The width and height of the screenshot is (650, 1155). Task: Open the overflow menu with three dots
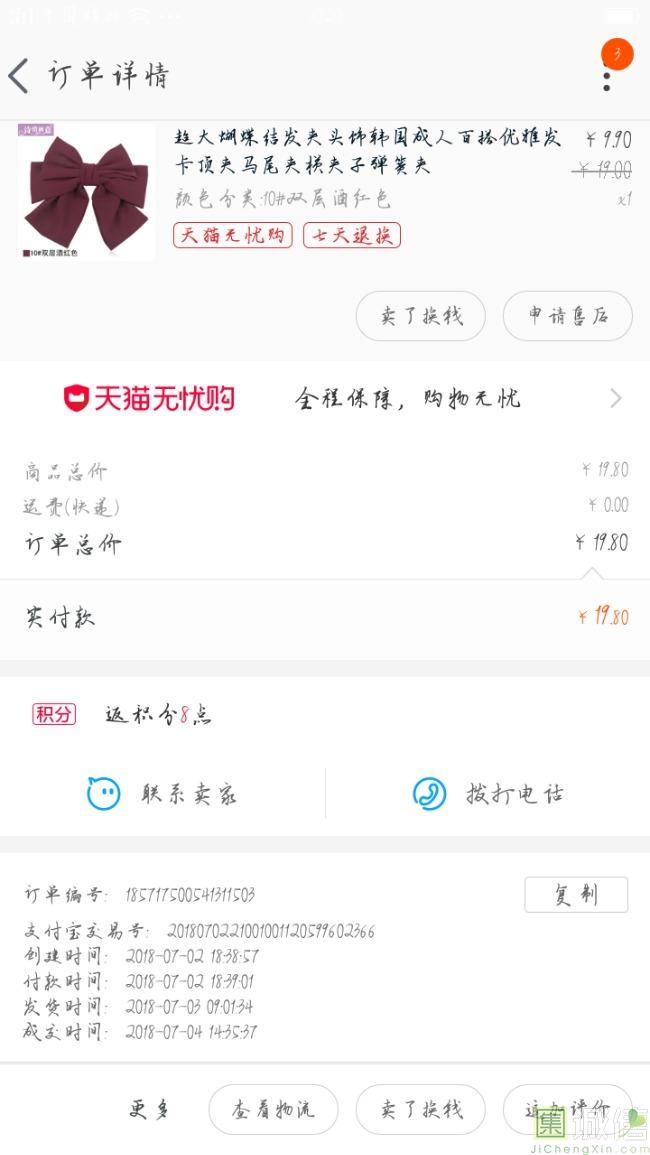tap(607, 75)
